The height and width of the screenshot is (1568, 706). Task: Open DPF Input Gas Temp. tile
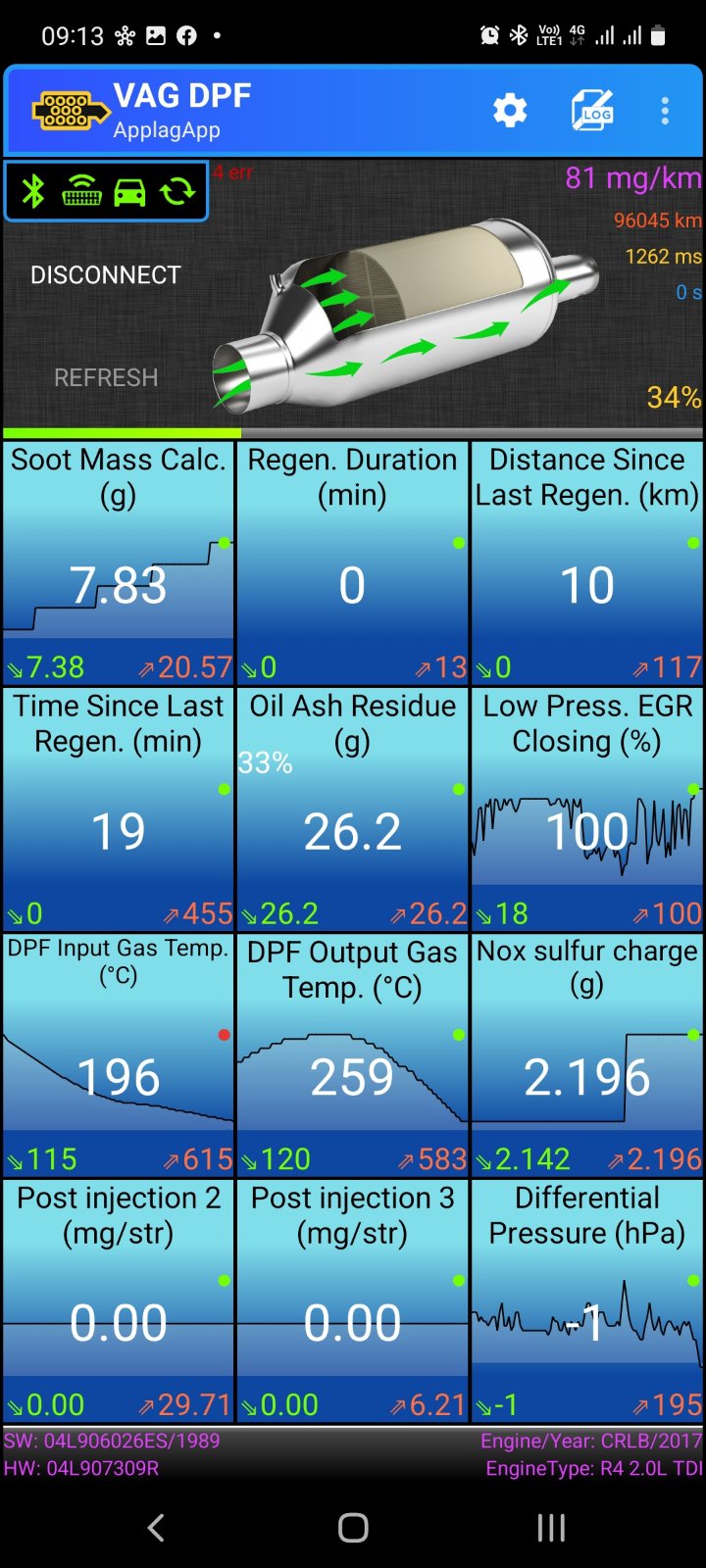point(118,1055)
